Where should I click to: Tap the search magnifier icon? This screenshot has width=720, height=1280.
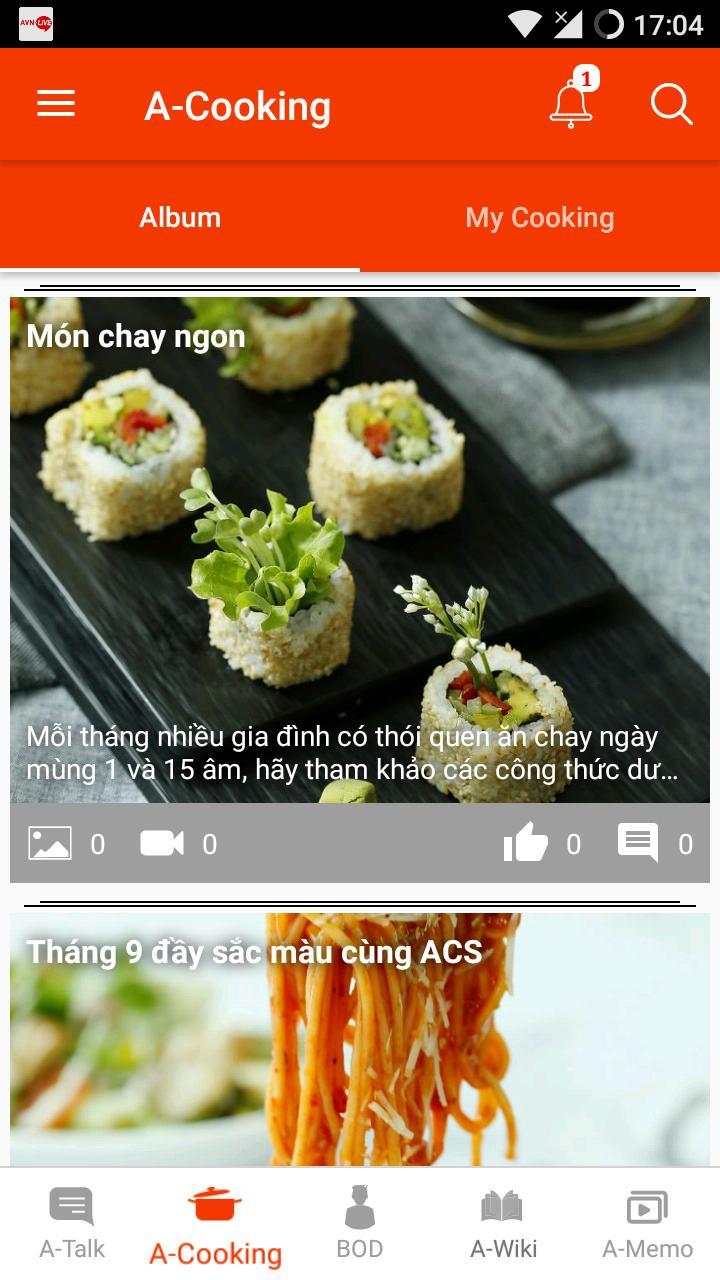coord(671,104)
